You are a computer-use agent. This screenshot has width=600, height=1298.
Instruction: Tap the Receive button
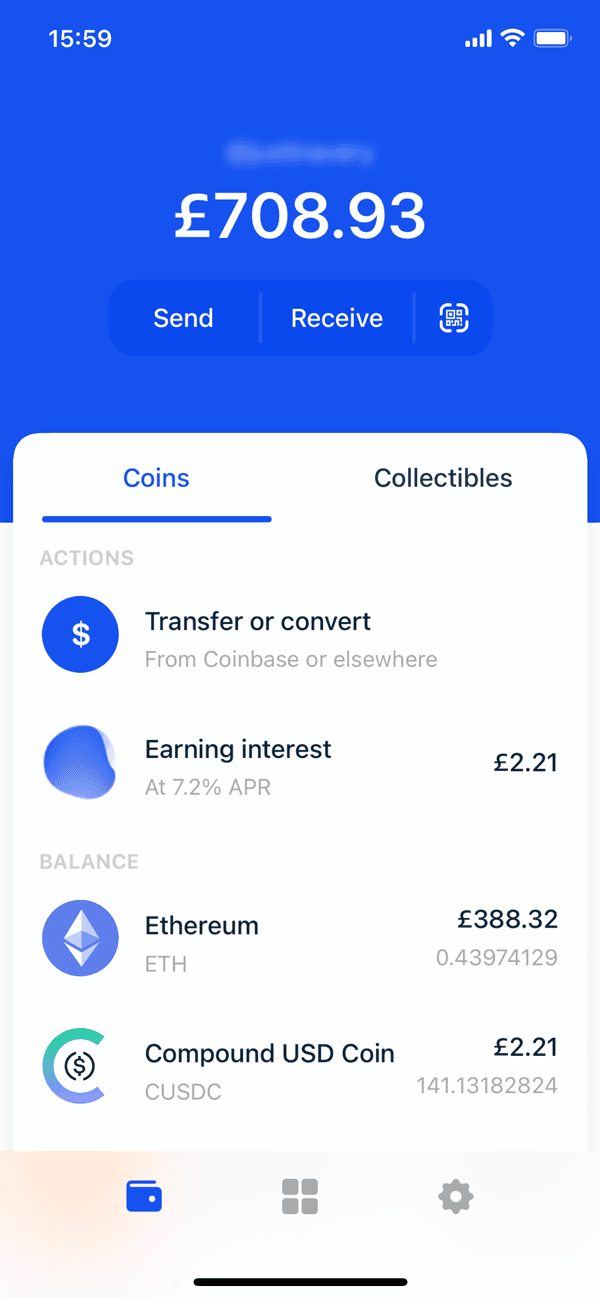pyautogui.click(x=337, y=318)
